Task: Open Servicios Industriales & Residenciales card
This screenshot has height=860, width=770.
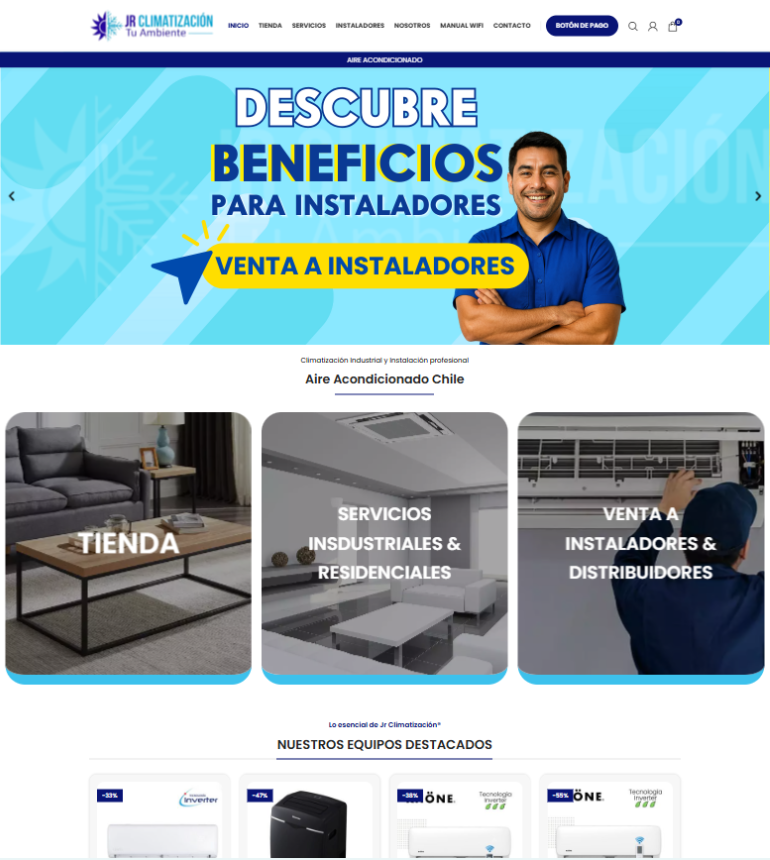Action: click(384, 544)
